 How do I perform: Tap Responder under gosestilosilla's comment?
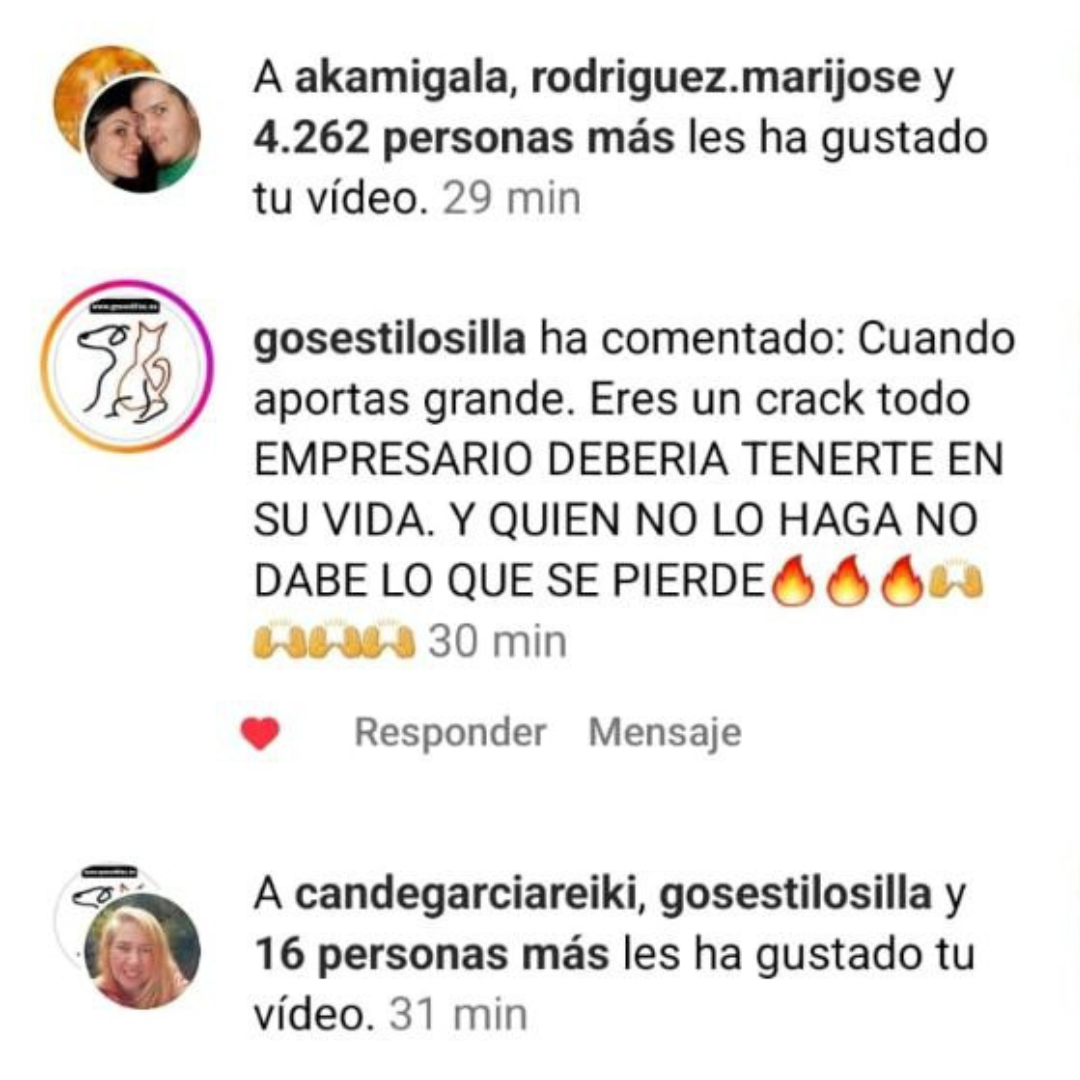click(449, 733)
